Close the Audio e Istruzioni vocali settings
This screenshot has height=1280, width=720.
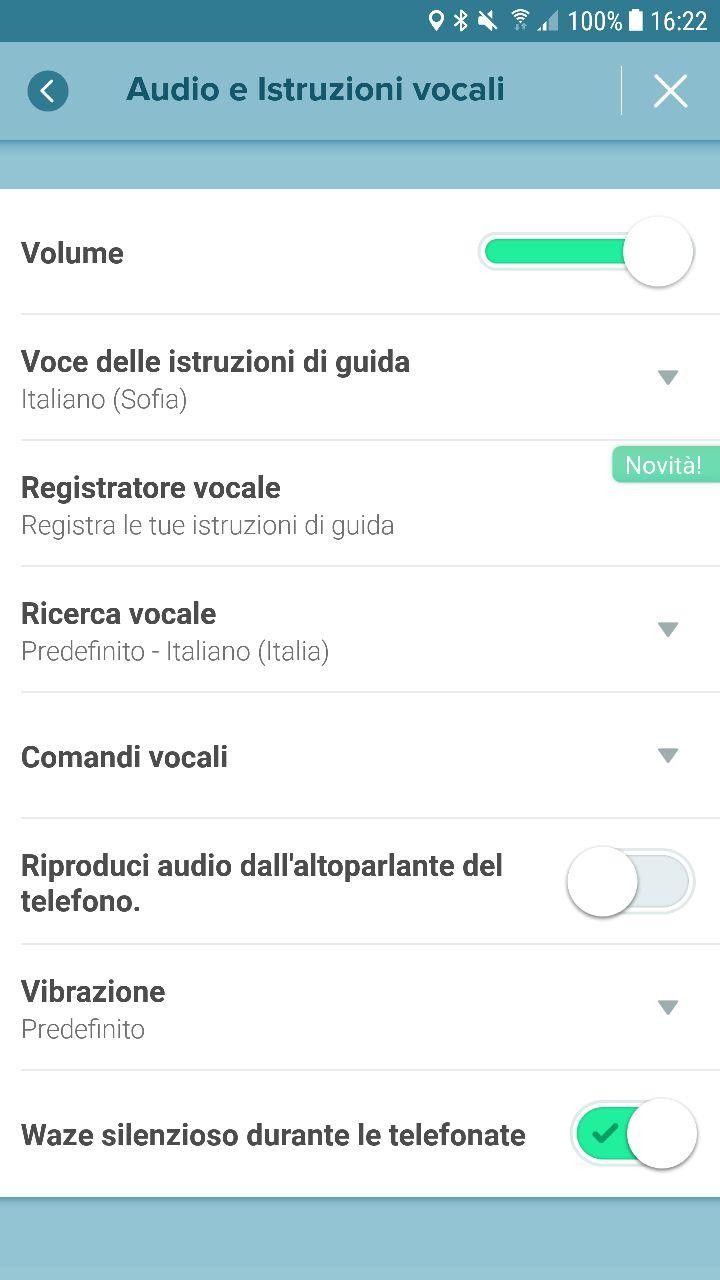click(x=670, y=91)
